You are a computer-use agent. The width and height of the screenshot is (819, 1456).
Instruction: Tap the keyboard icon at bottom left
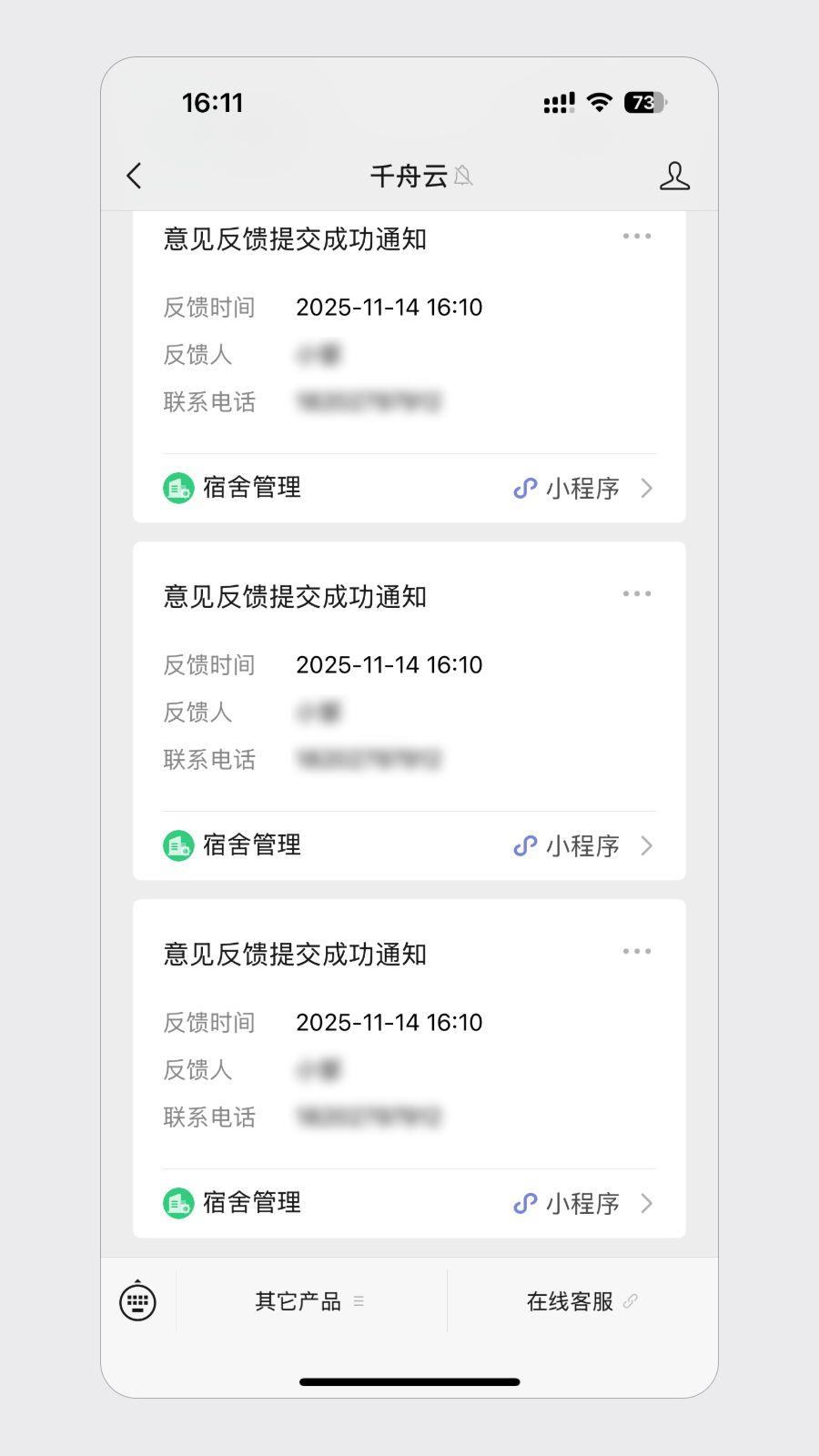(x=136, y=1301)
